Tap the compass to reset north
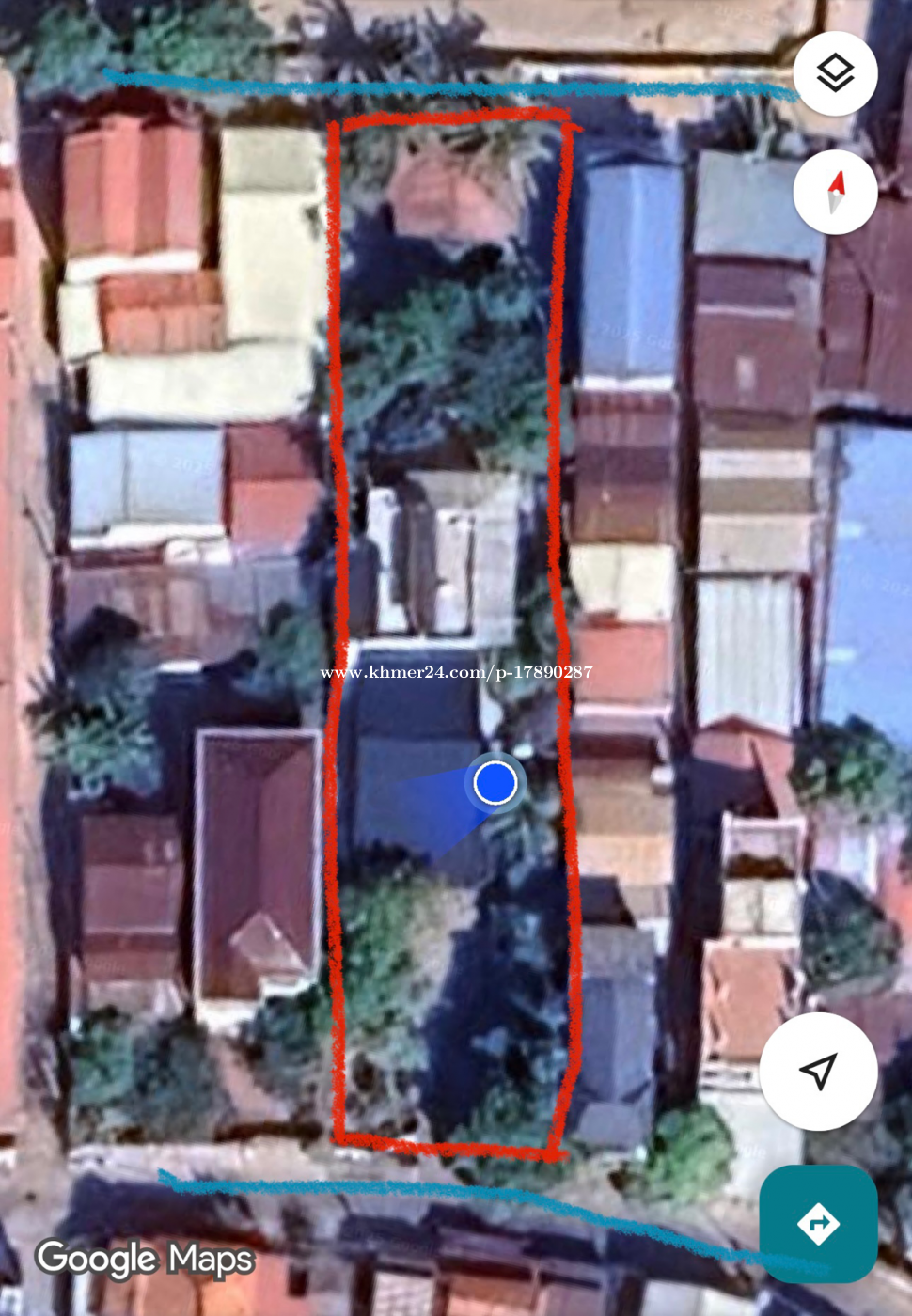This screenshot has width=912, height=1316. (835, 192)
